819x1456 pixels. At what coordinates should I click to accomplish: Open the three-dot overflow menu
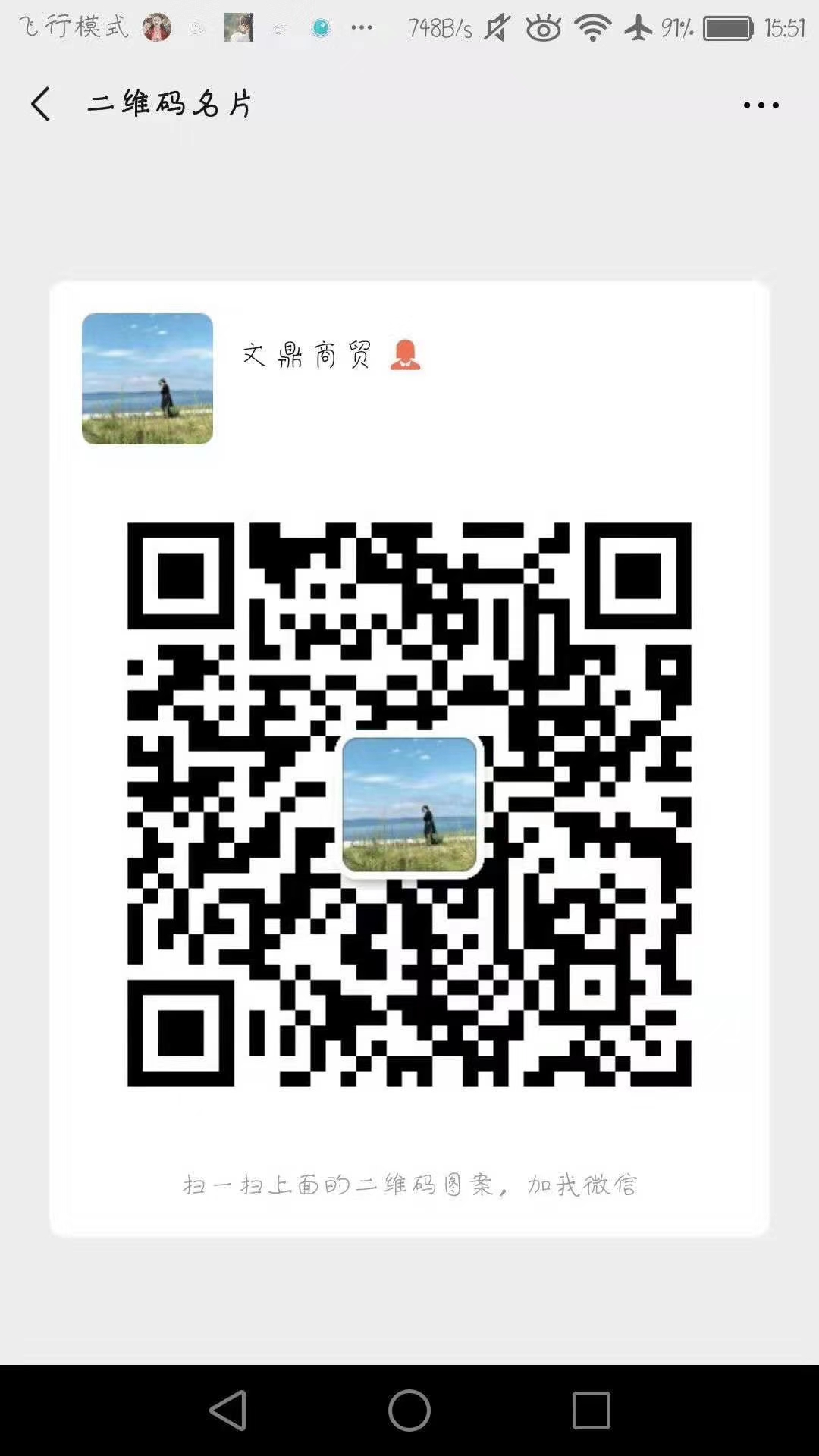(x=761, y=105)
